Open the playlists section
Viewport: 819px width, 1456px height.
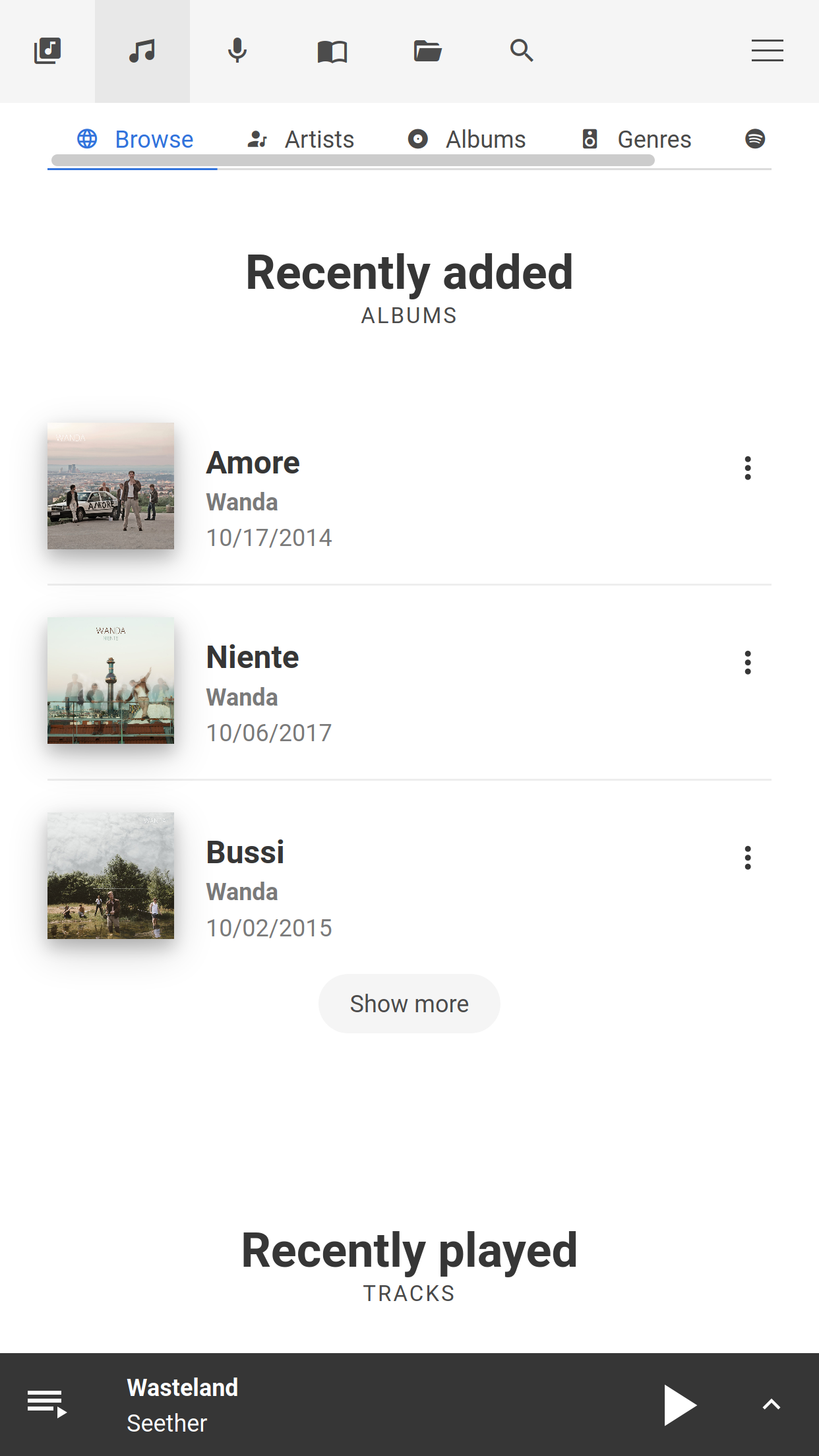47,50
